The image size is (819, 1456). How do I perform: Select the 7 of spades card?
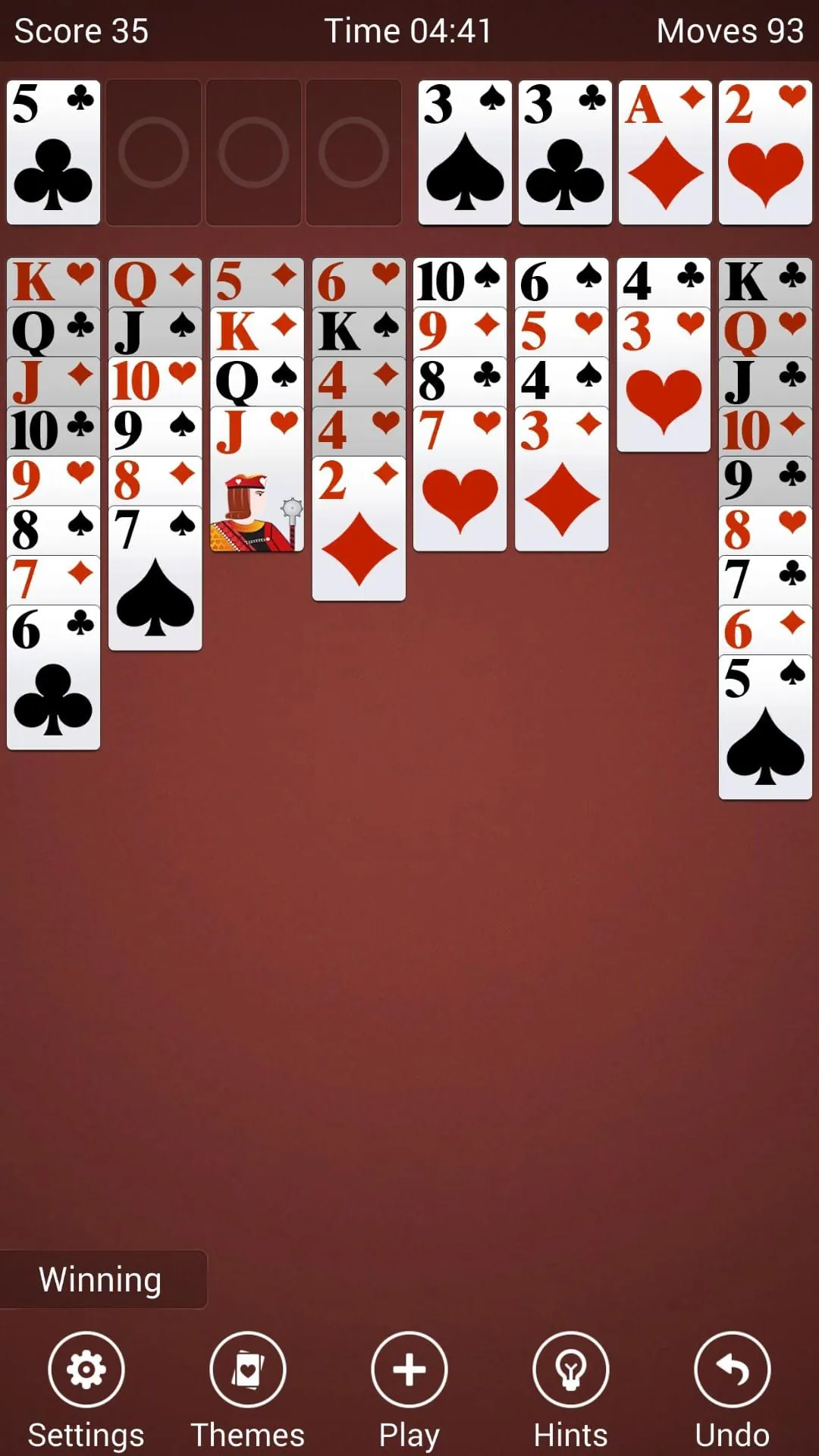[x=155, y=576]
